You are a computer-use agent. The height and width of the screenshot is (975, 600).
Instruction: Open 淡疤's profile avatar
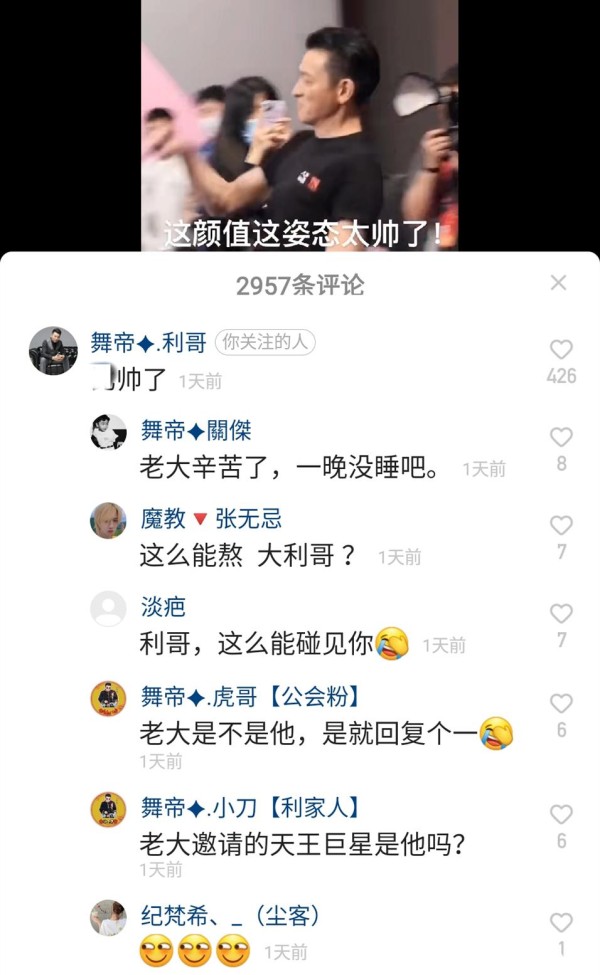[x=108, y=608]
